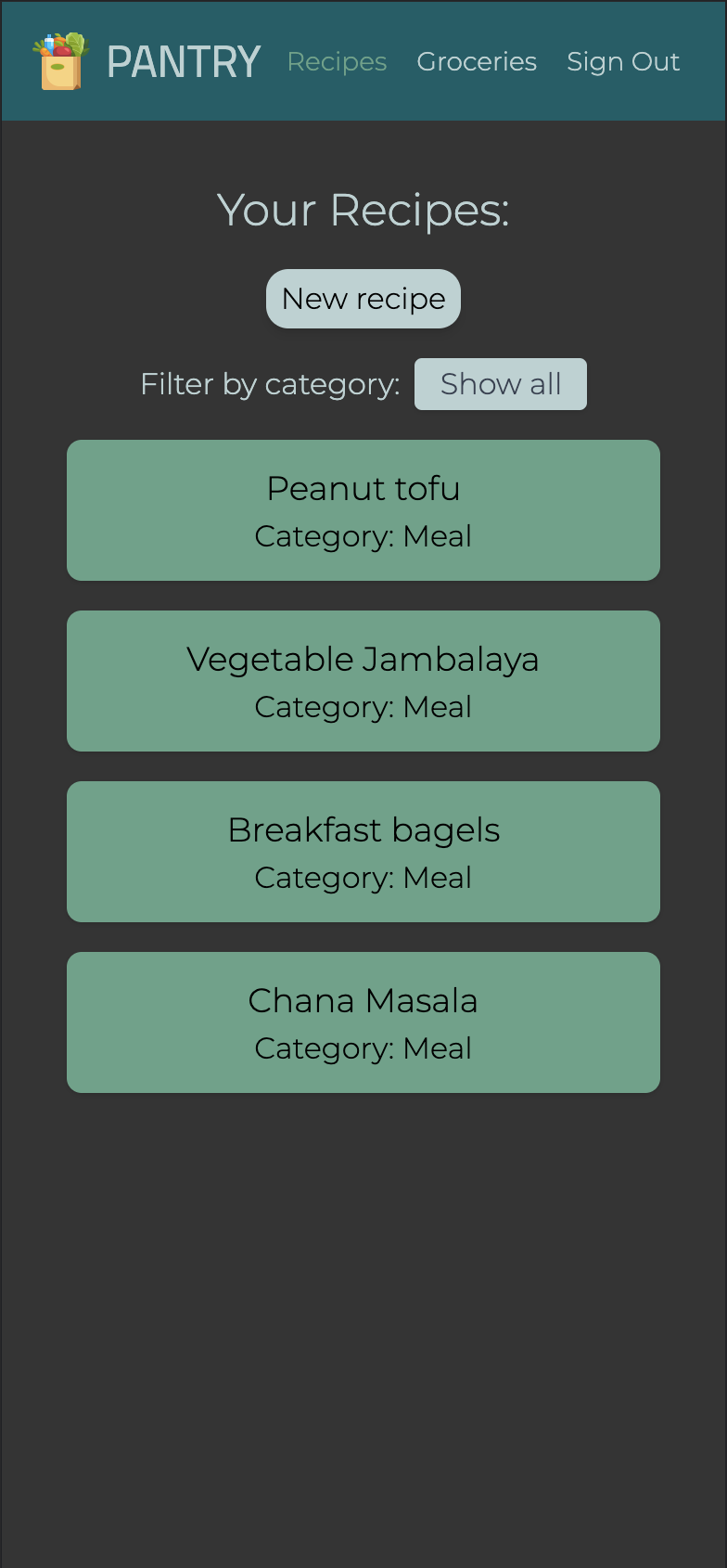Open the Breakfast bagels recipe card

(x=363, y=851)
